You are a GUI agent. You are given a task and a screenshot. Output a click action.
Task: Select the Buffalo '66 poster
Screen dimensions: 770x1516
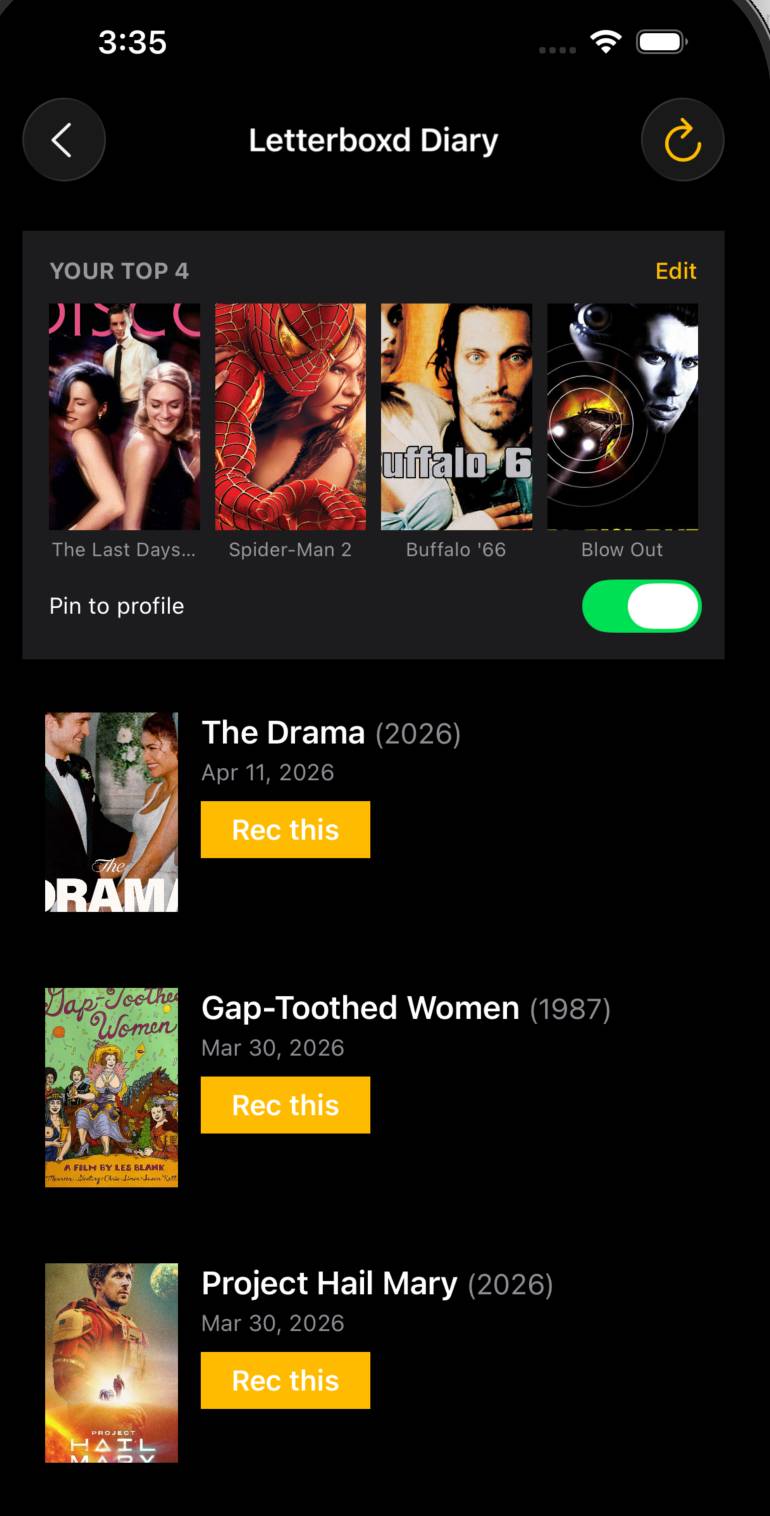pos(456,416)
